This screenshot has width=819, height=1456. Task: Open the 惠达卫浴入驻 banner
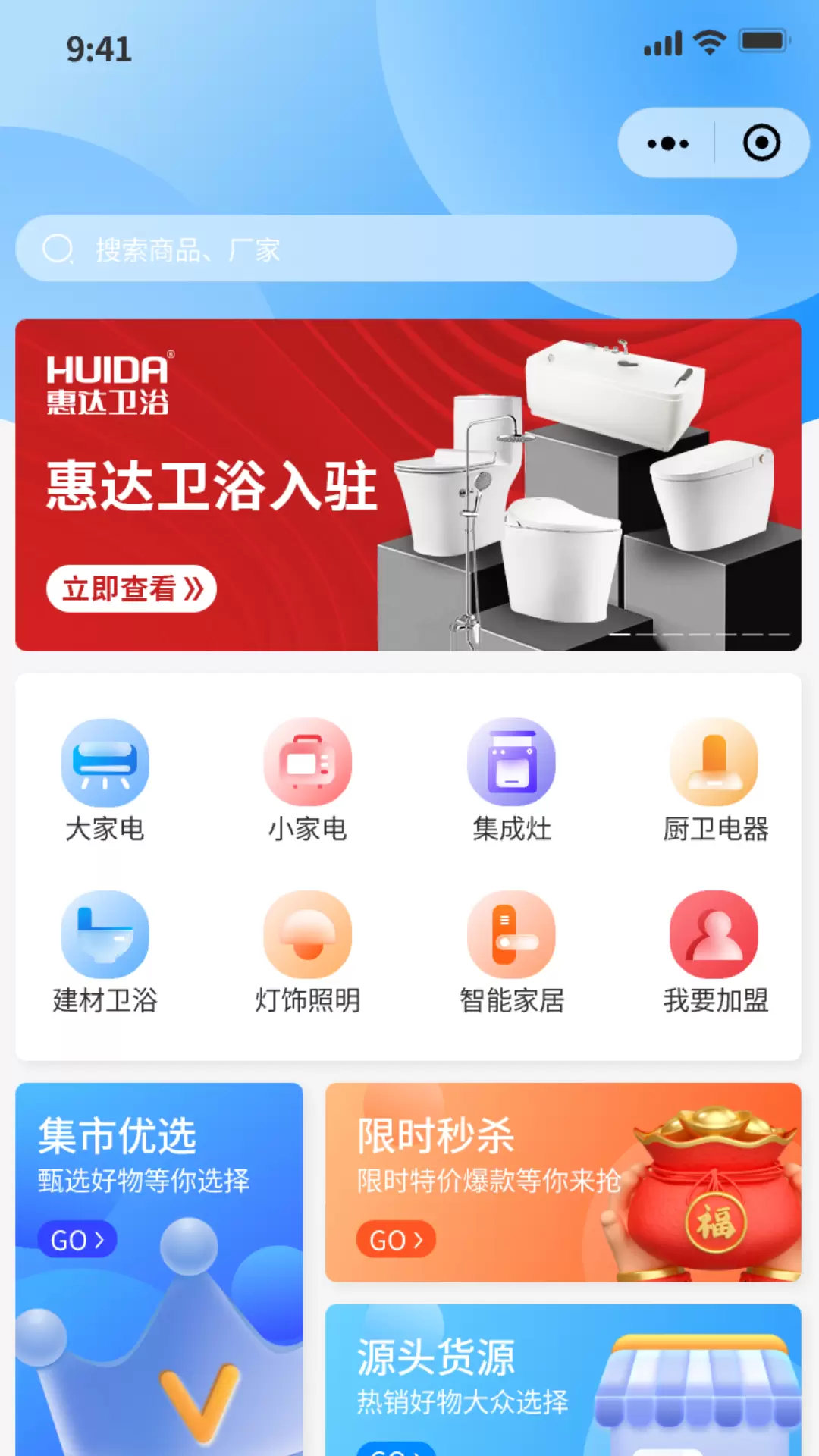tap(408, 485)
